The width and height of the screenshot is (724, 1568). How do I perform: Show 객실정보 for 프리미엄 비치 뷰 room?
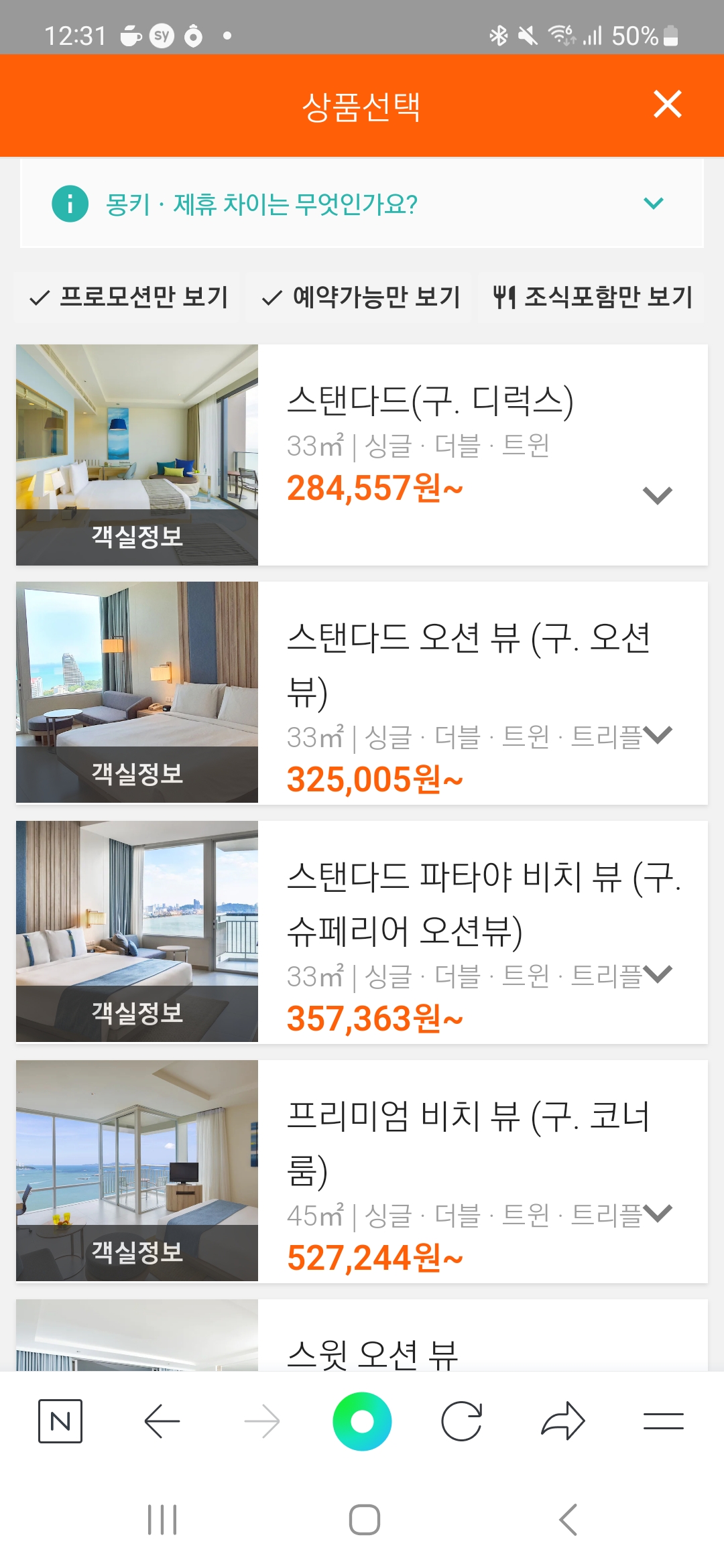pos(137,1171)
